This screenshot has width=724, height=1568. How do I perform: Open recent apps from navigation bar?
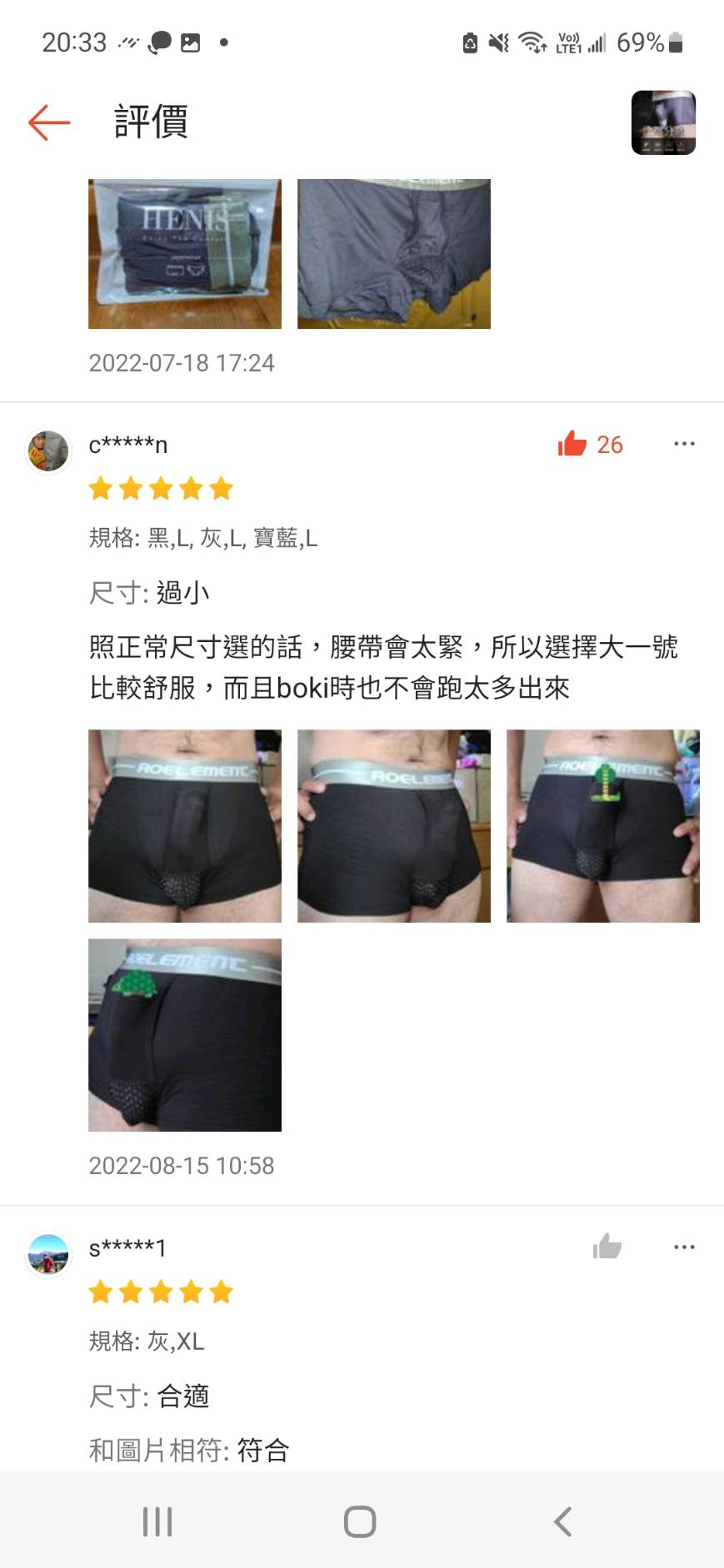(157, 1521)
